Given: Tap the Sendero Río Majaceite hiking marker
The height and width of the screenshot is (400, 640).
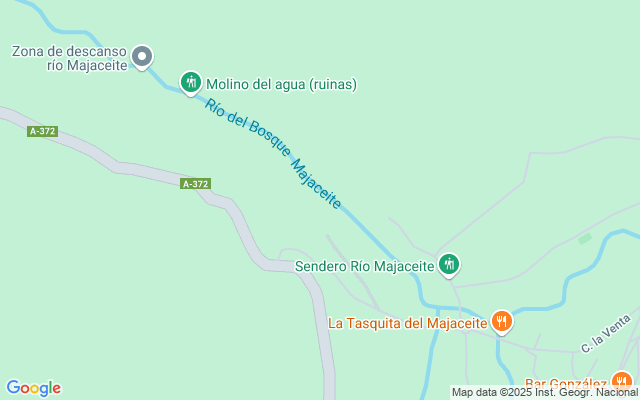Looking at the screenshot, I should [x=450, y=265].
